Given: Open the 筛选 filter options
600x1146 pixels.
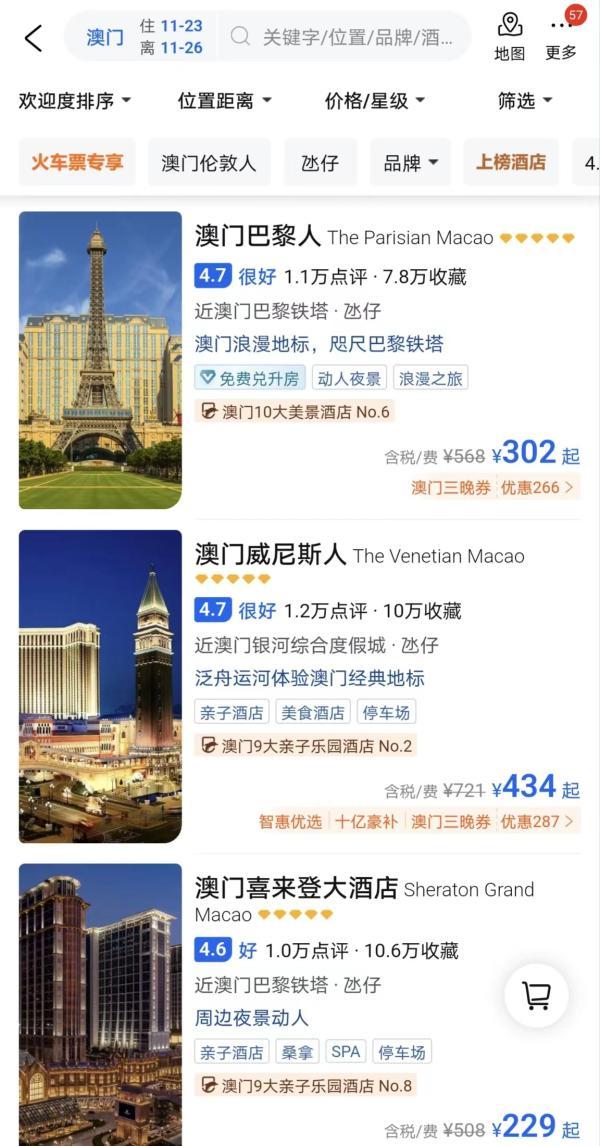Looking at the screenshot, I should click(x=525, y=101).
